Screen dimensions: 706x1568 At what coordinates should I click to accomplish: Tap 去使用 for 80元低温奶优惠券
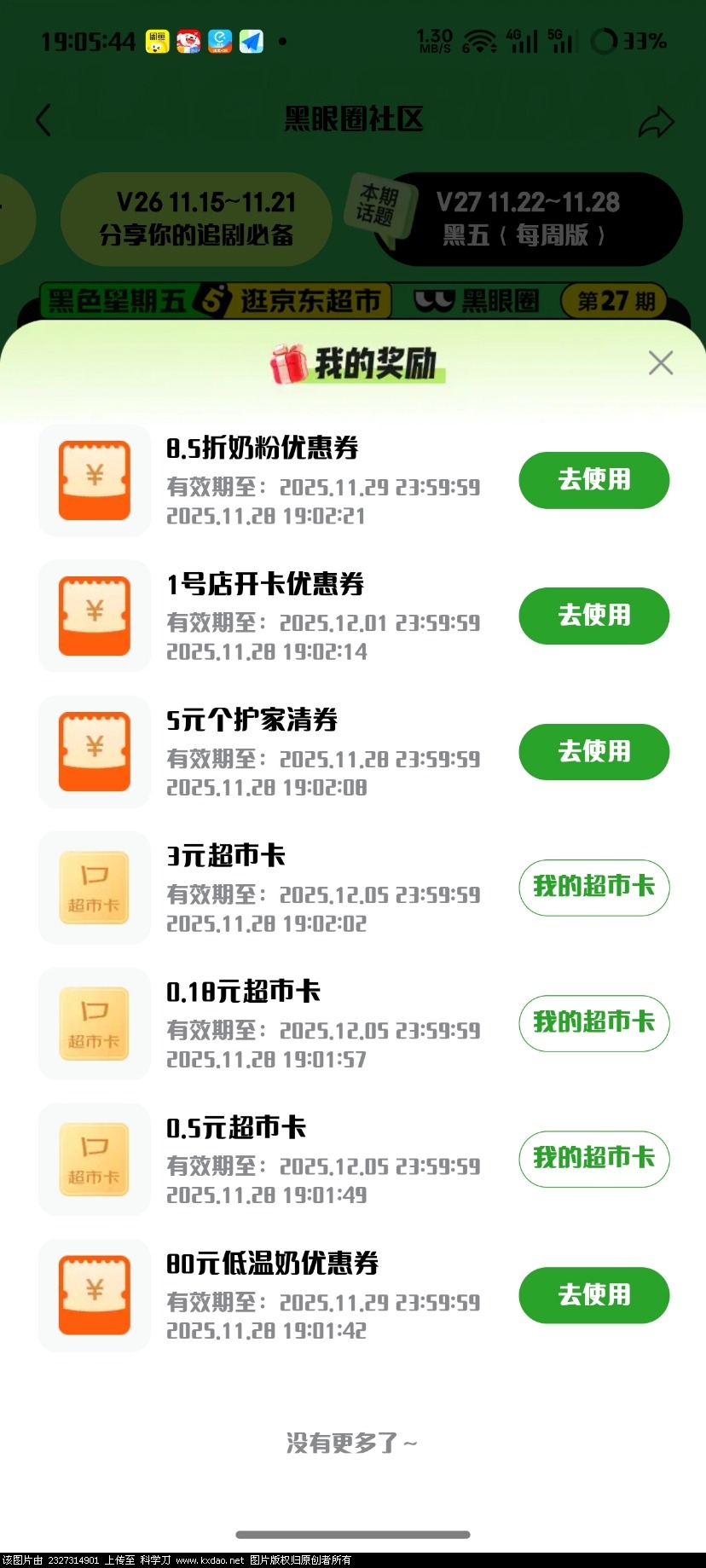coord(593,1295)
